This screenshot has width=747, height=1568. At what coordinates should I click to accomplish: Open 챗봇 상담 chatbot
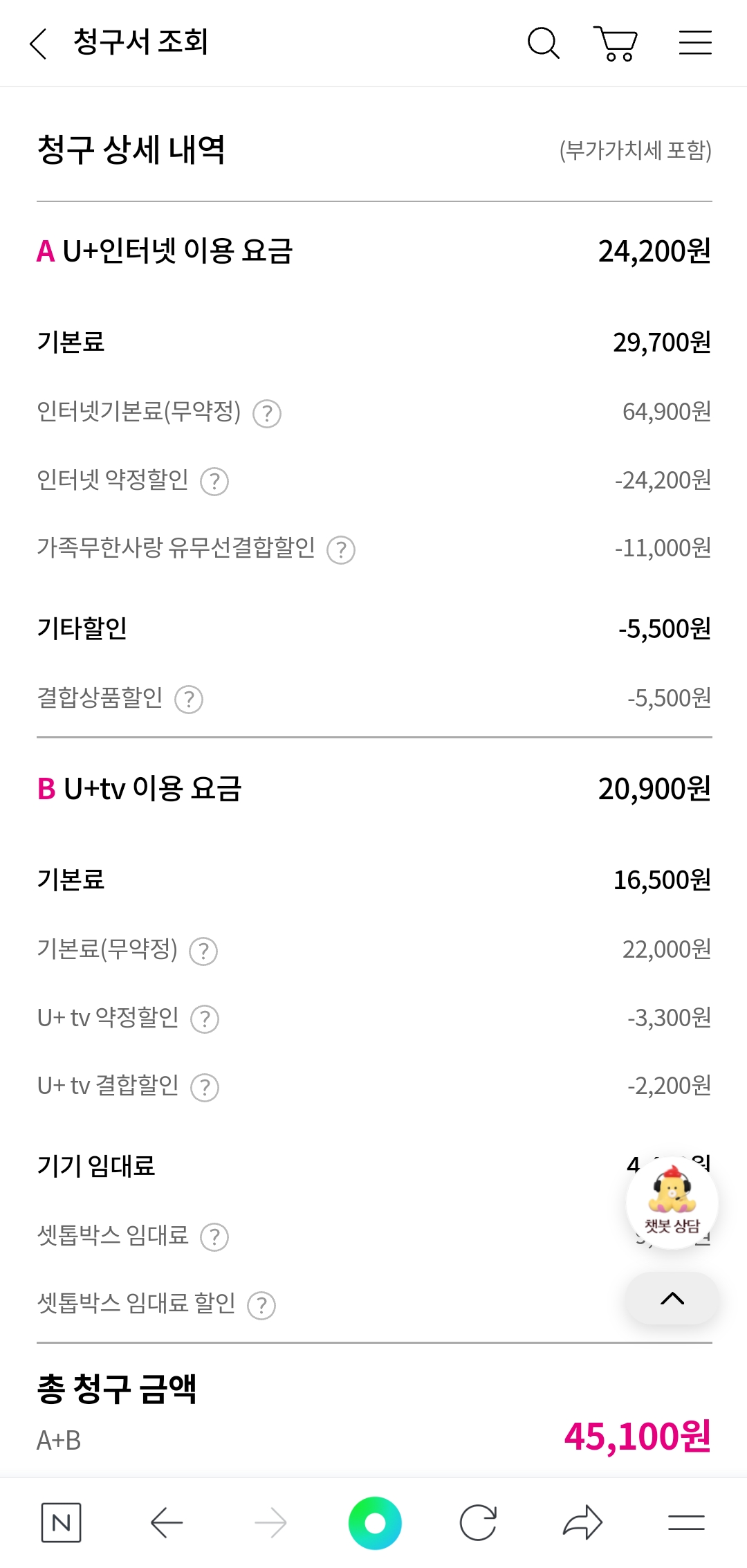(672, 1203)
